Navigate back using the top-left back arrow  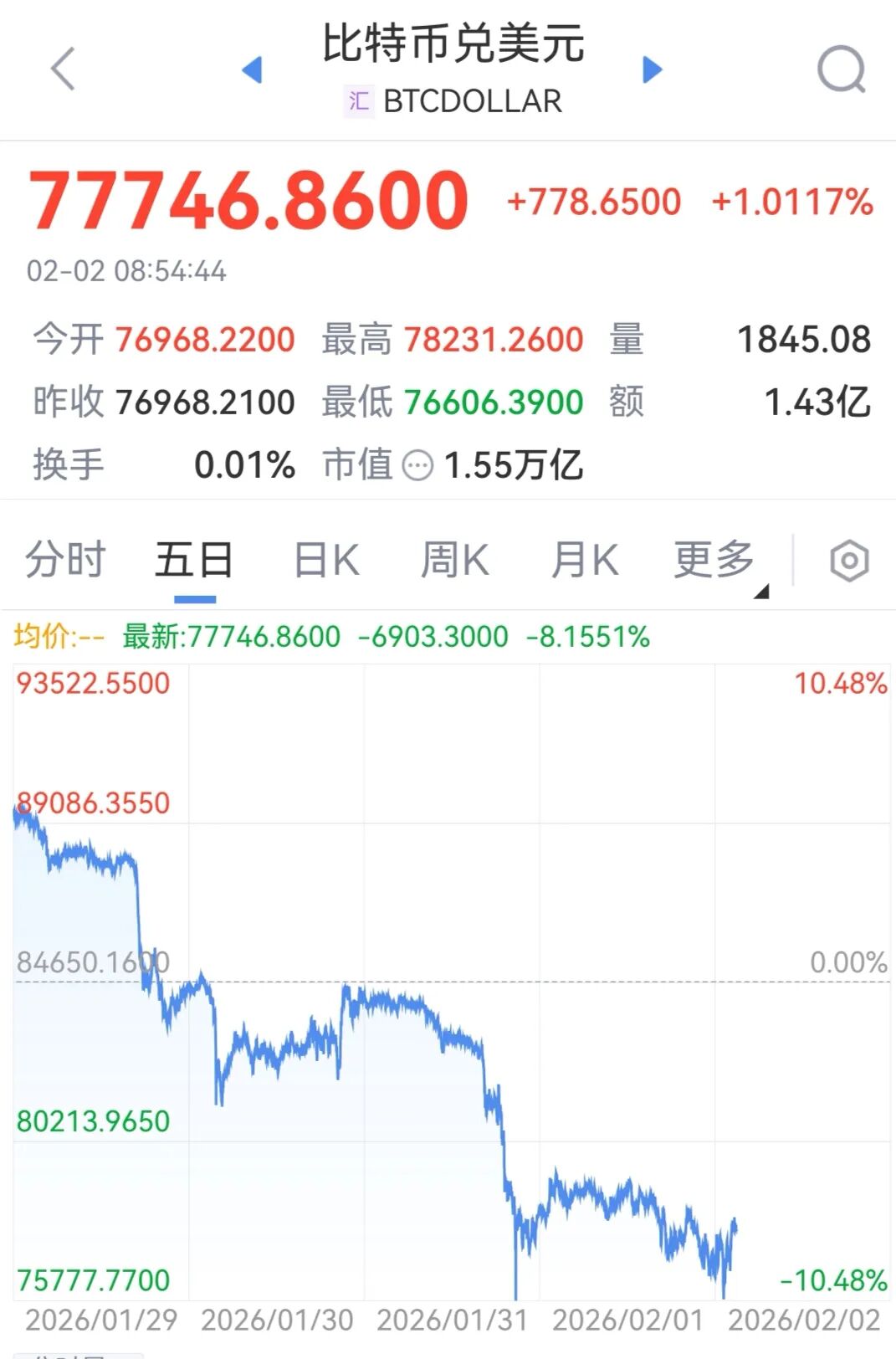point(61,69)
